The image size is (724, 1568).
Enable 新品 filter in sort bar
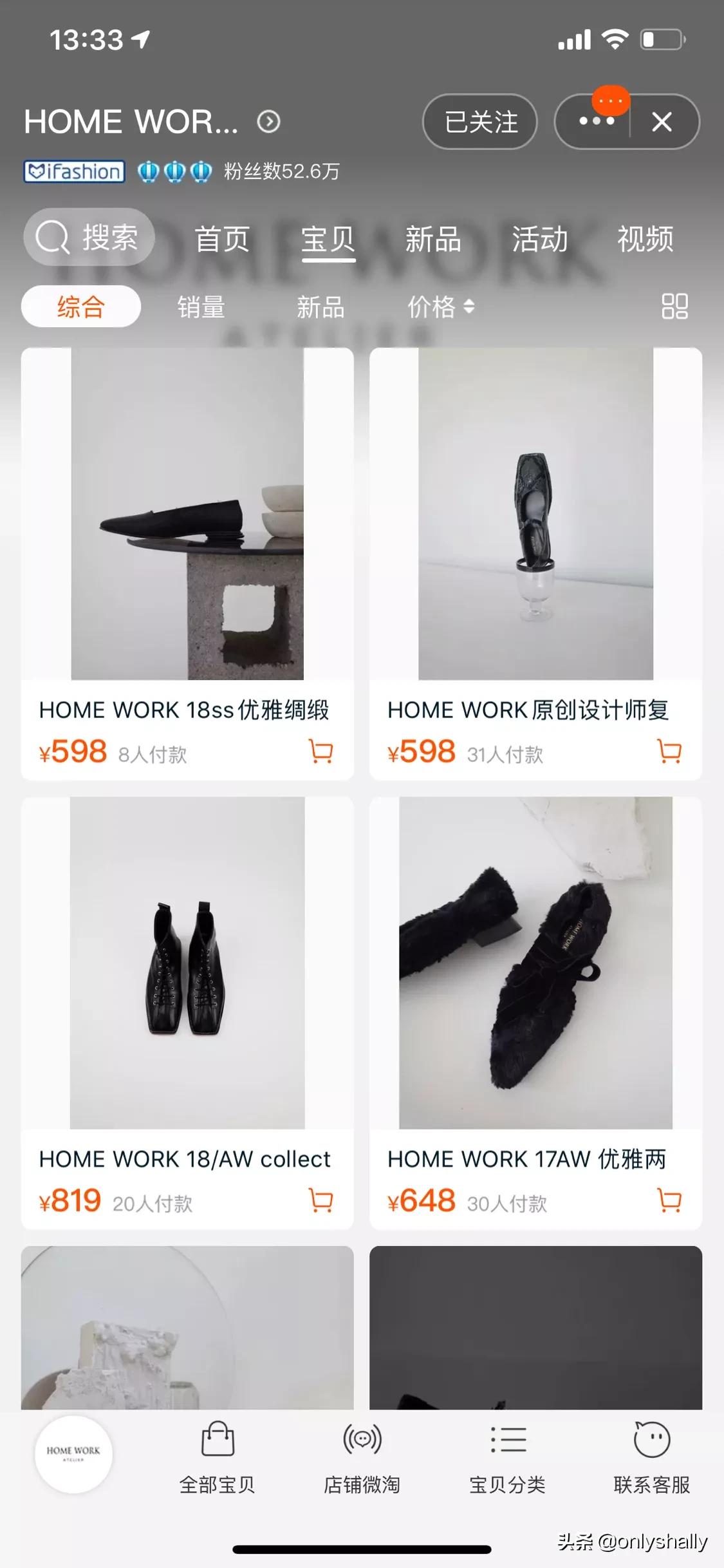(320, 308)
